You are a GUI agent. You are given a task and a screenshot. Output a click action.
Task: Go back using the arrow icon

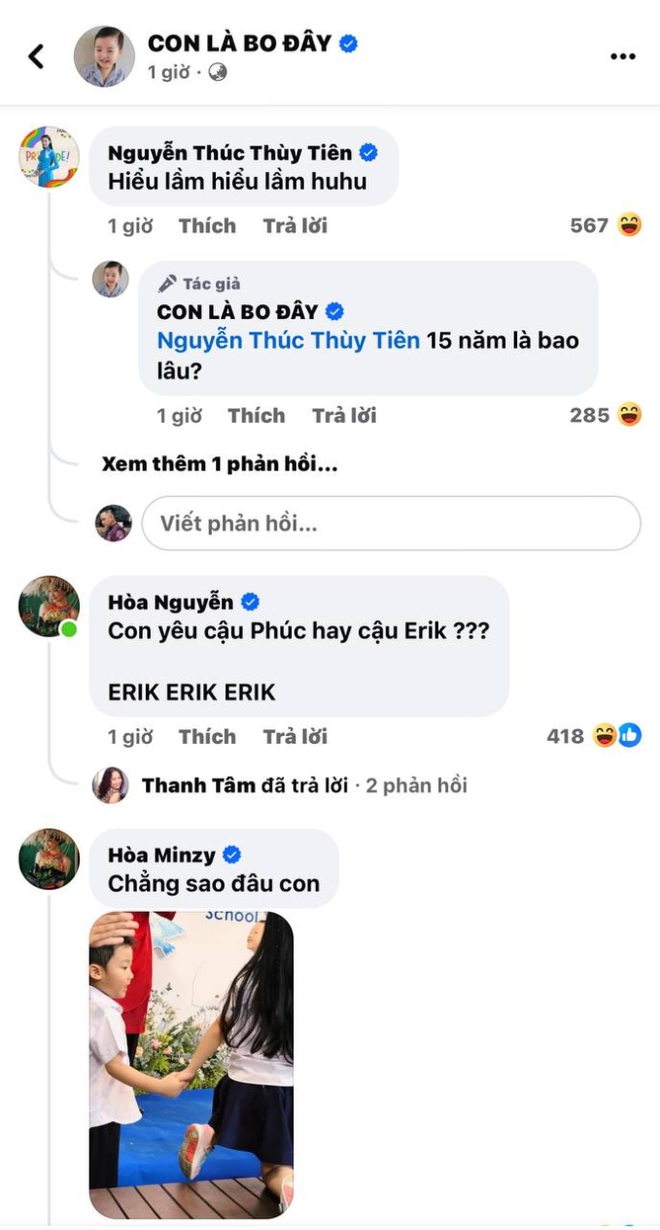[x=37, y=56]
